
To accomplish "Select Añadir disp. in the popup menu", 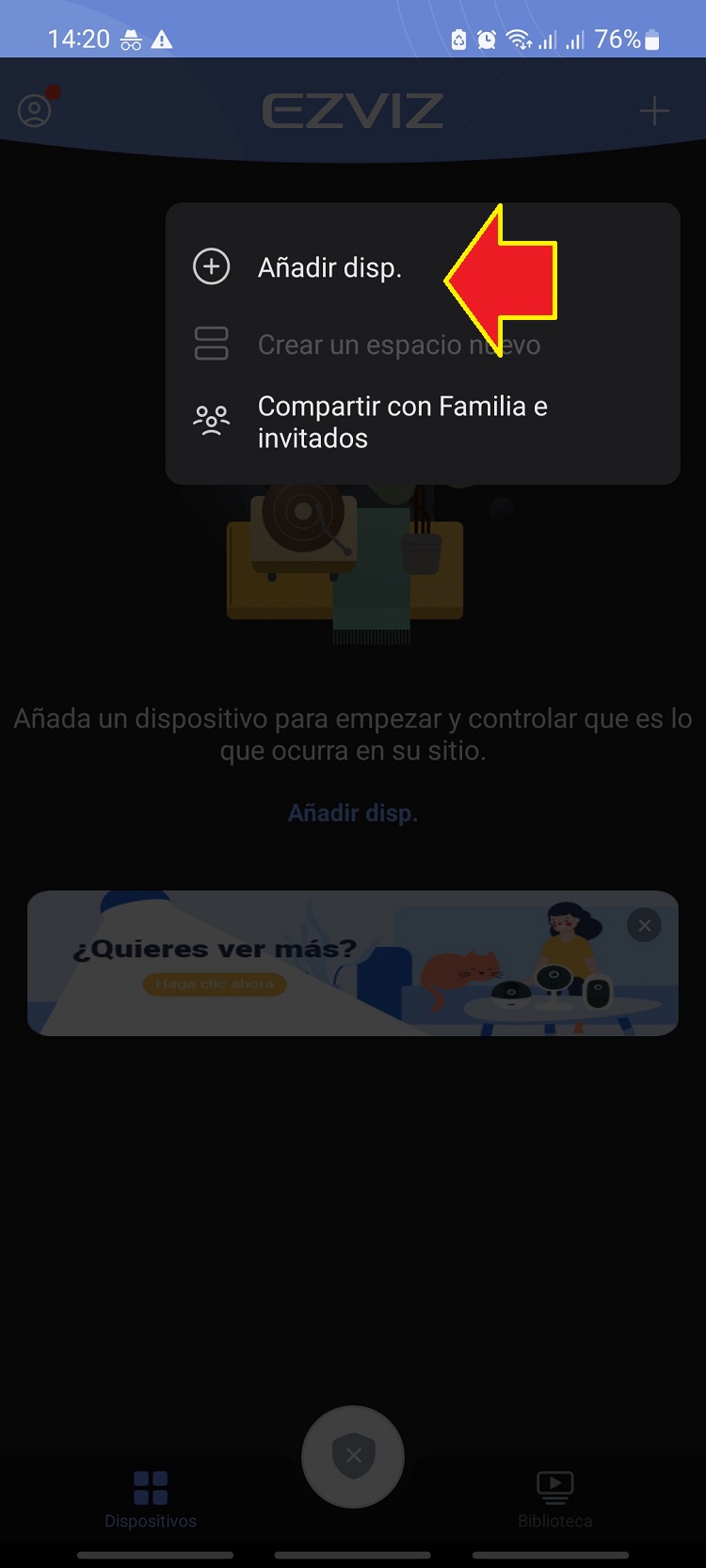I will coord(329,268).
